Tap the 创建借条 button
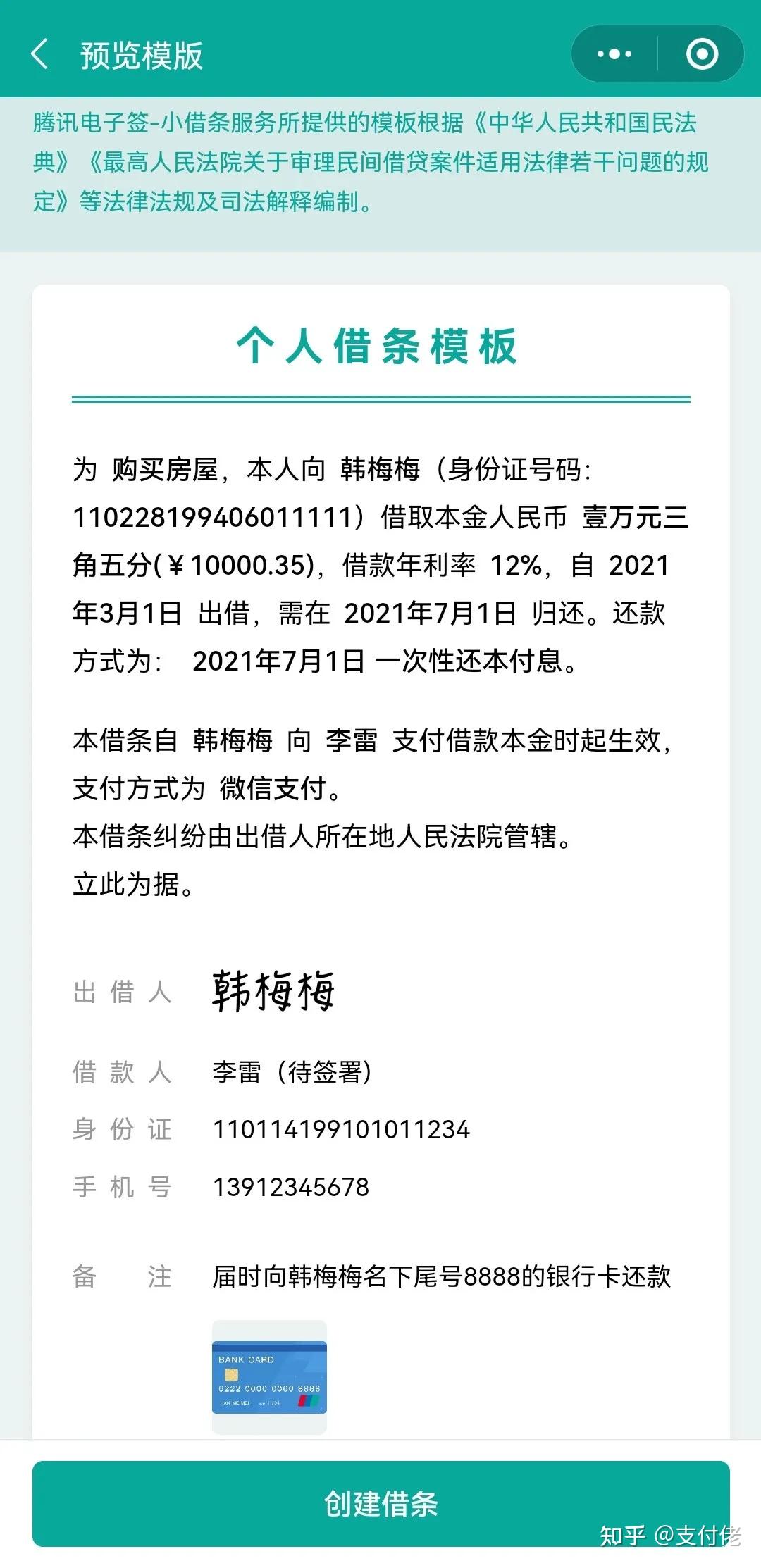Screen dimensions: 761x1568 point(380,1503)
